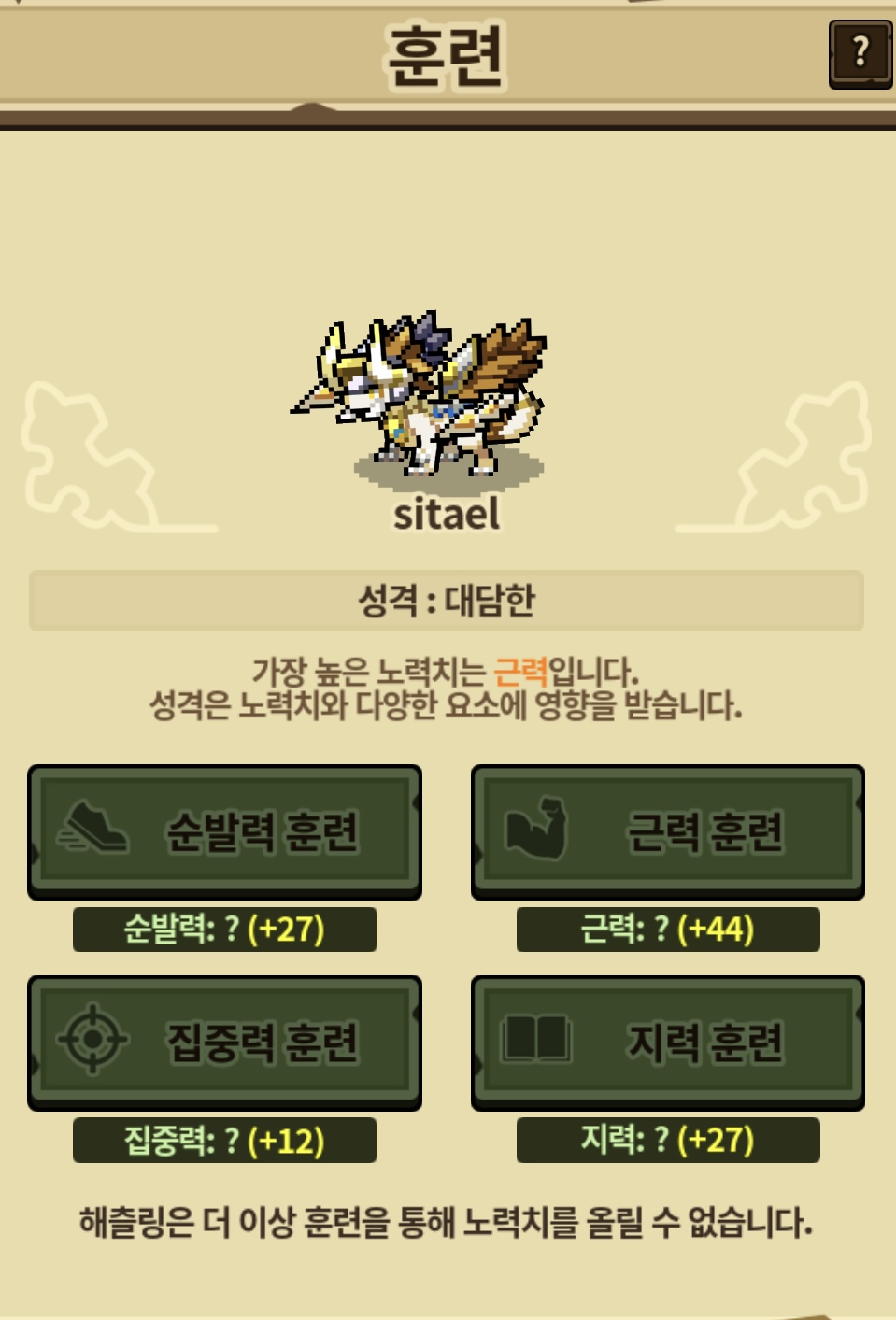Choose the 집중력 훈련 button

click(x=224, y=1043)
